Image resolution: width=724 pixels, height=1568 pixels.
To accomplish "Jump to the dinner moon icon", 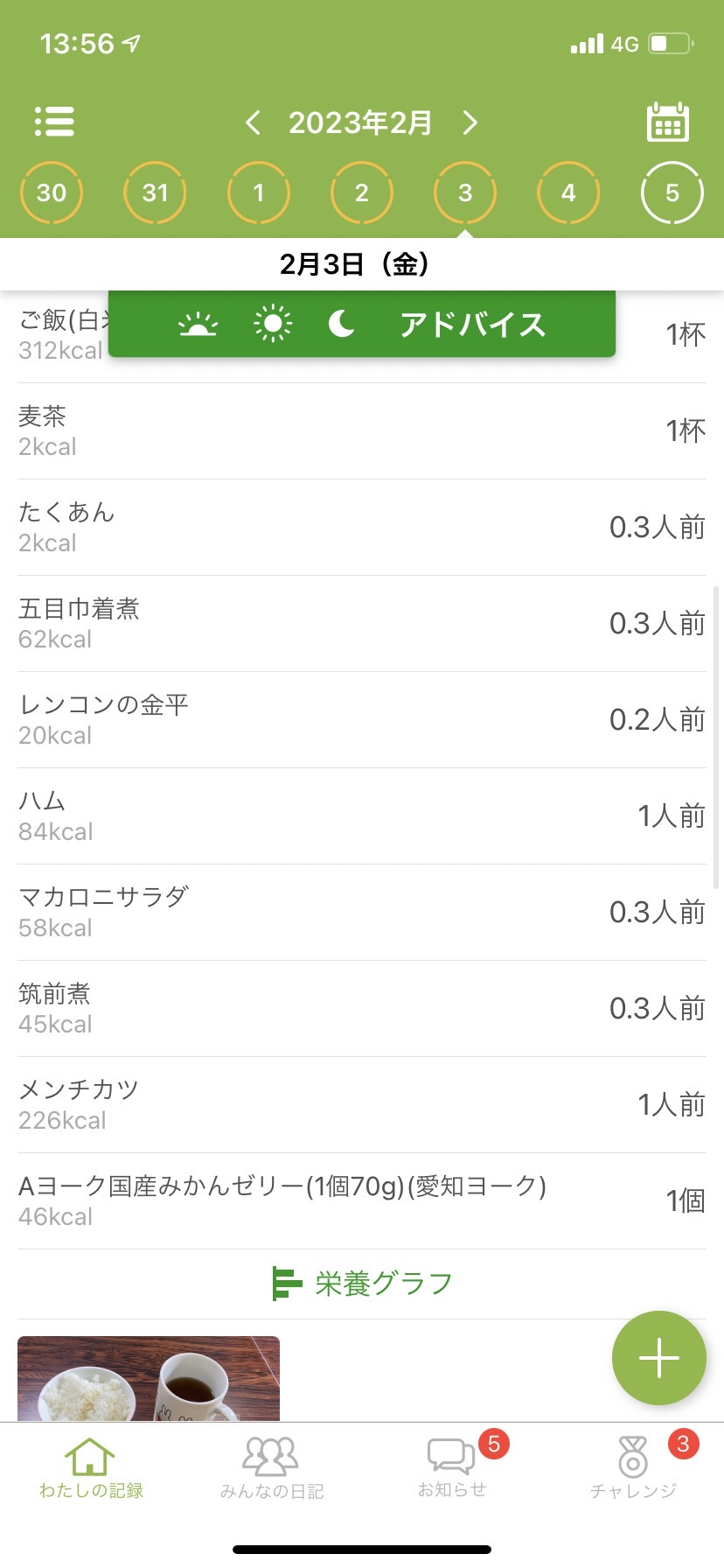I will 341,324.
